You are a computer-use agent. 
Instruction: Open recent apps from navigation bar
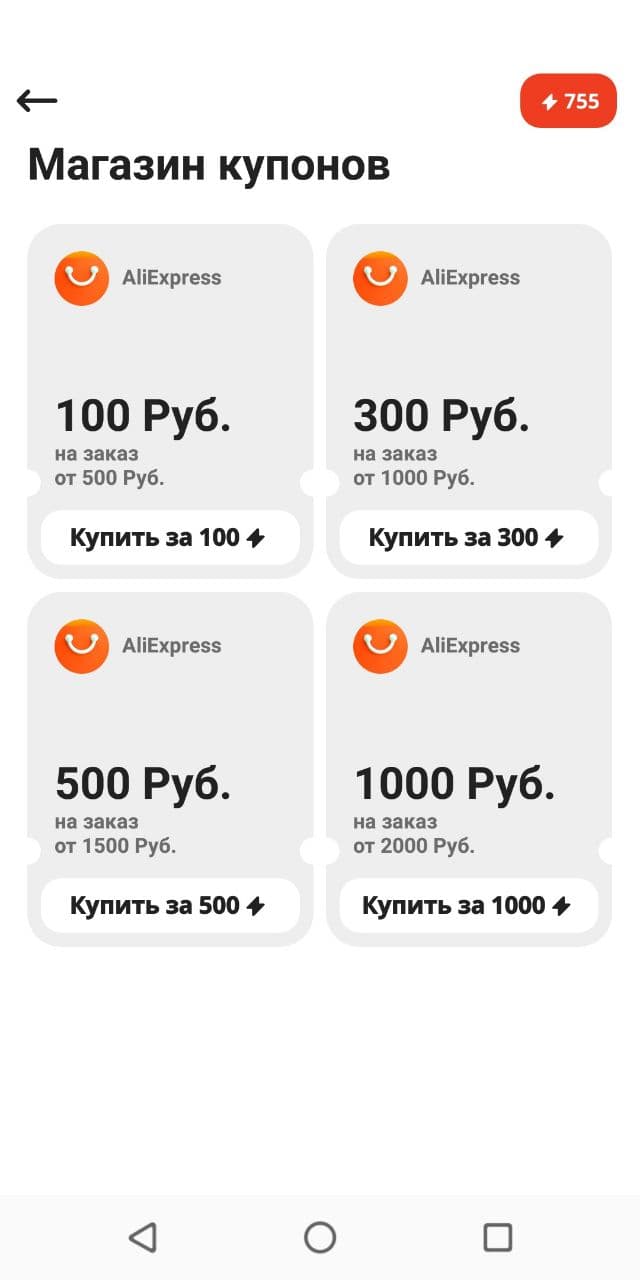tap(497, 1237)
